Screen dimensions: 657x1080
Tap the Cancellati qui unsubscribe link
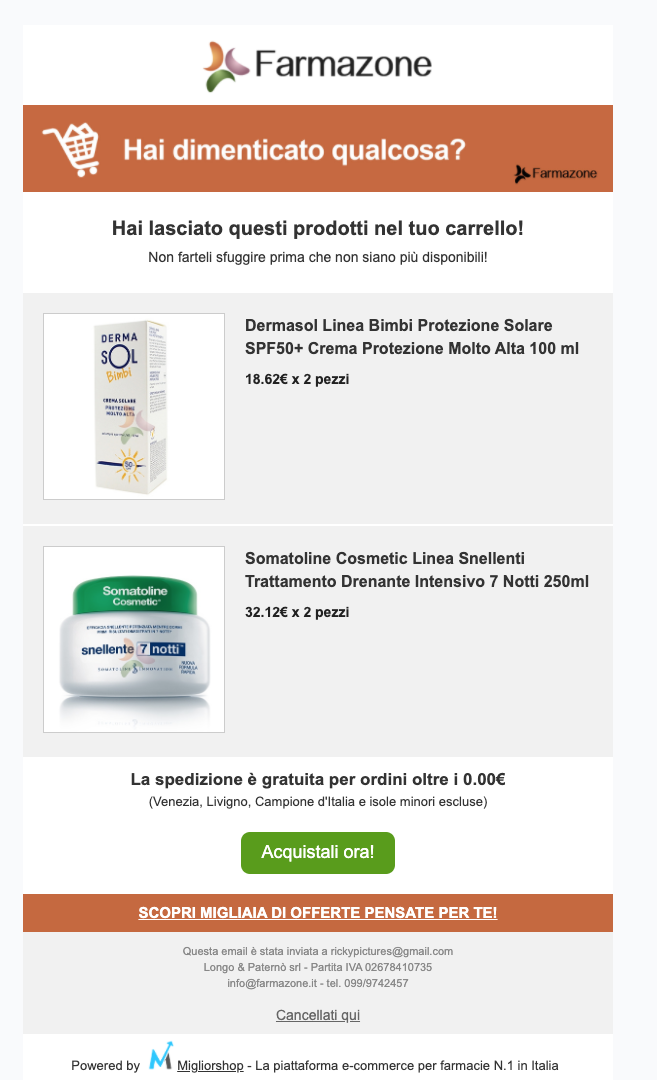(x=318, y=1015)
